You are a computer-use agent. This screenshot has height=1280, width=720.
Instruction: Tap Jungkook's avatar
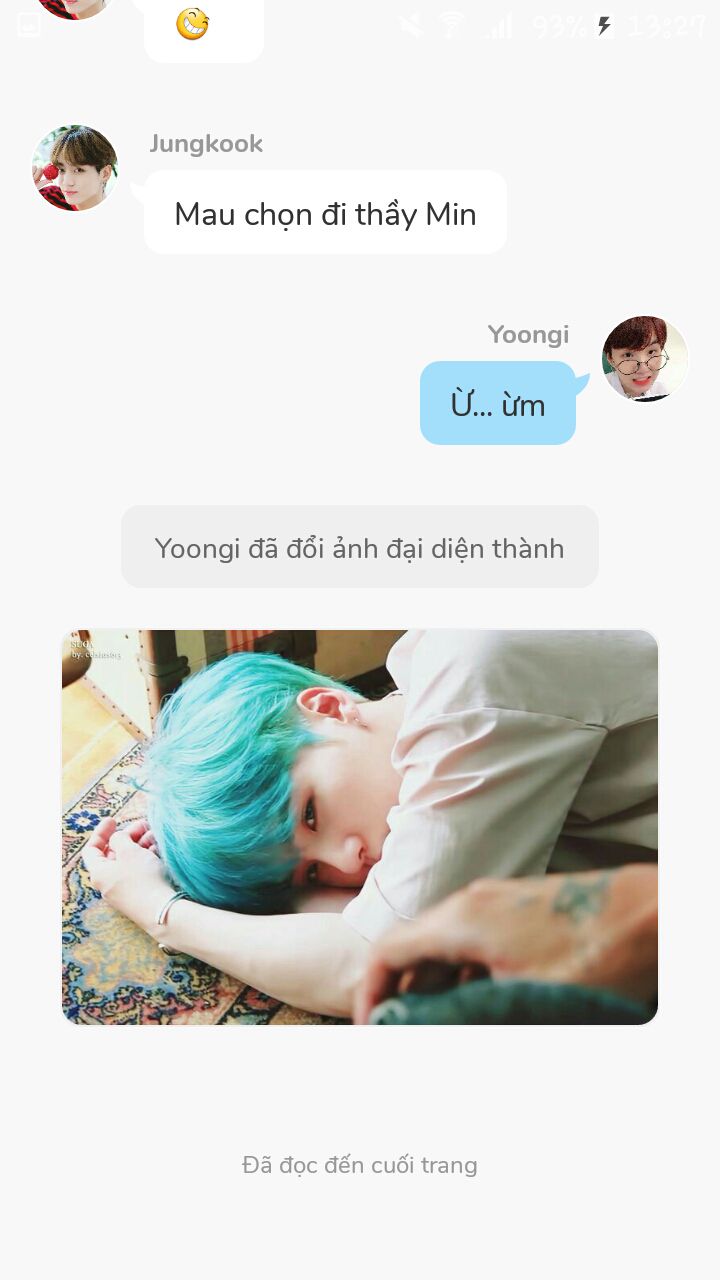coord(75,168)
